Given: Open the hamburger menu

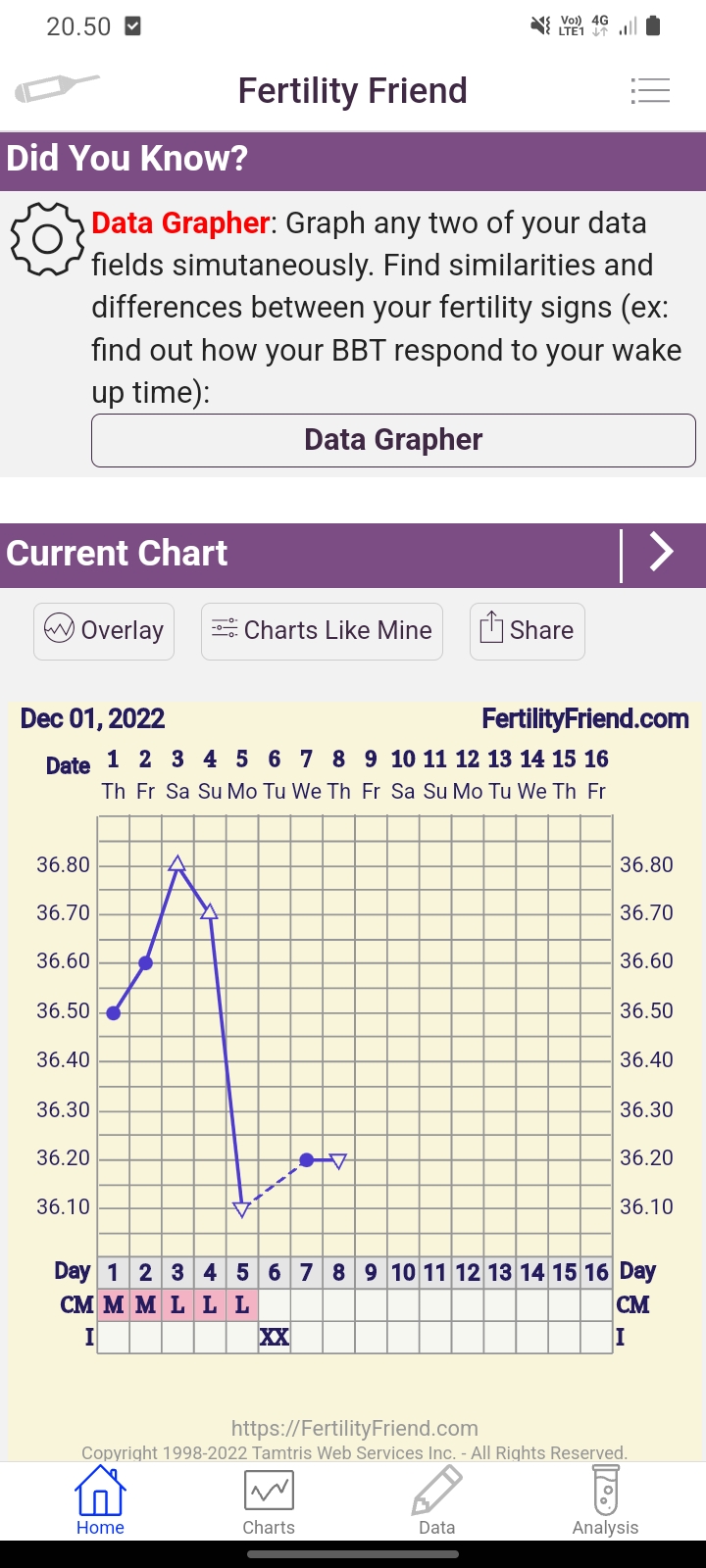Looking at the screenshot, I should pos(650,91).
